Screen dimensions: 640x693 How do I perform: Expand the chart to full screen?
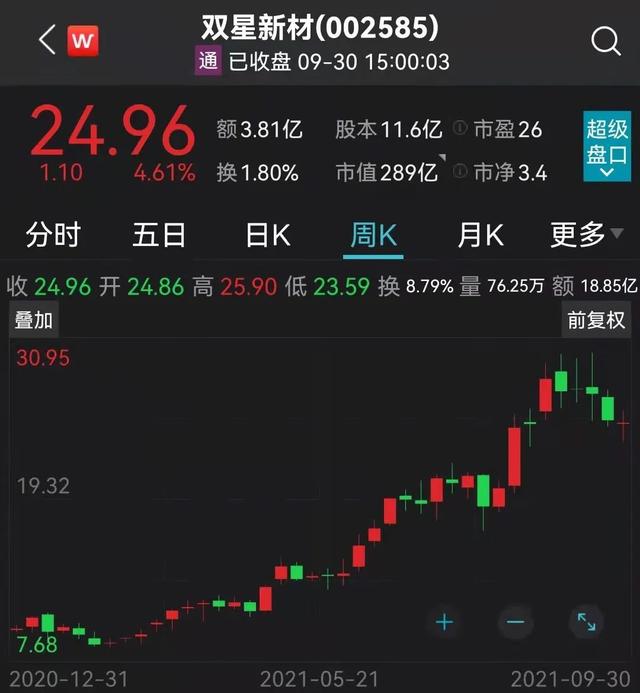(x=586, y=622)
